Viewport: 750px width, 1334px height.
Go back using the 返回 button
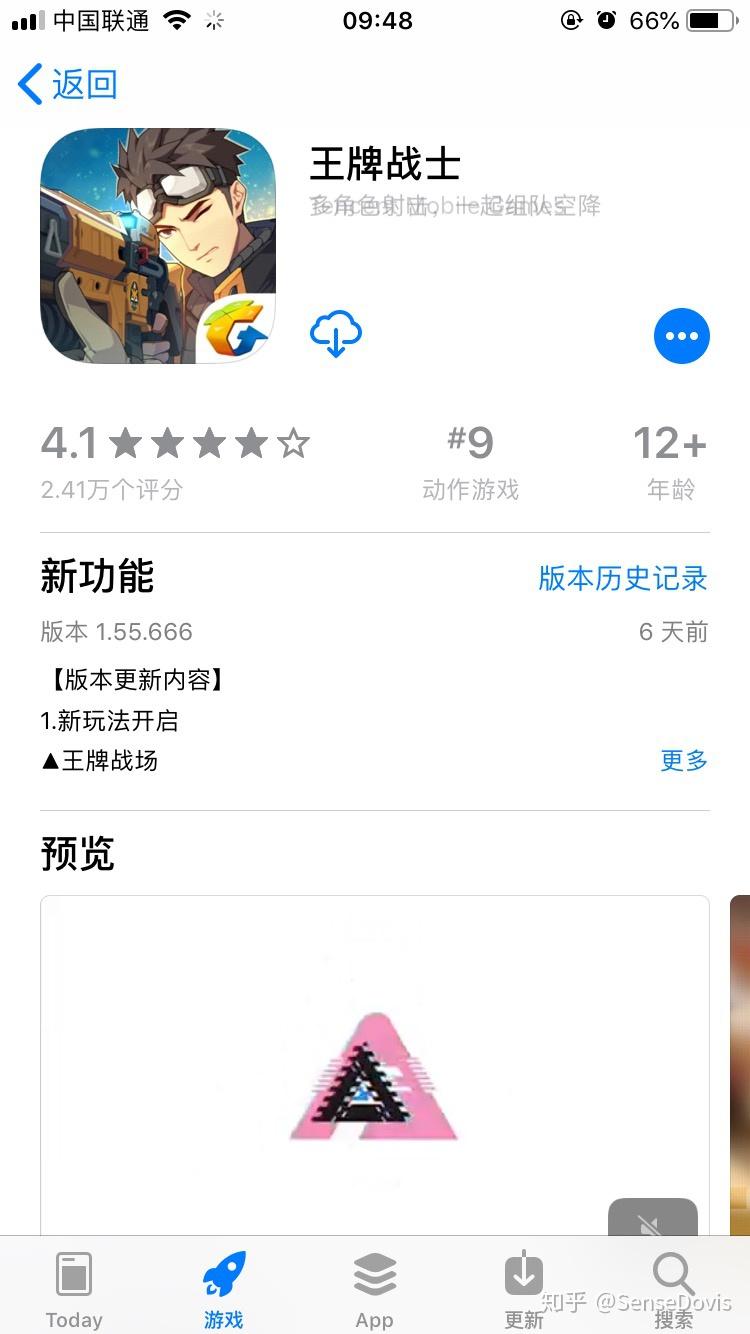pyautogui.click(x=68, y=85)
